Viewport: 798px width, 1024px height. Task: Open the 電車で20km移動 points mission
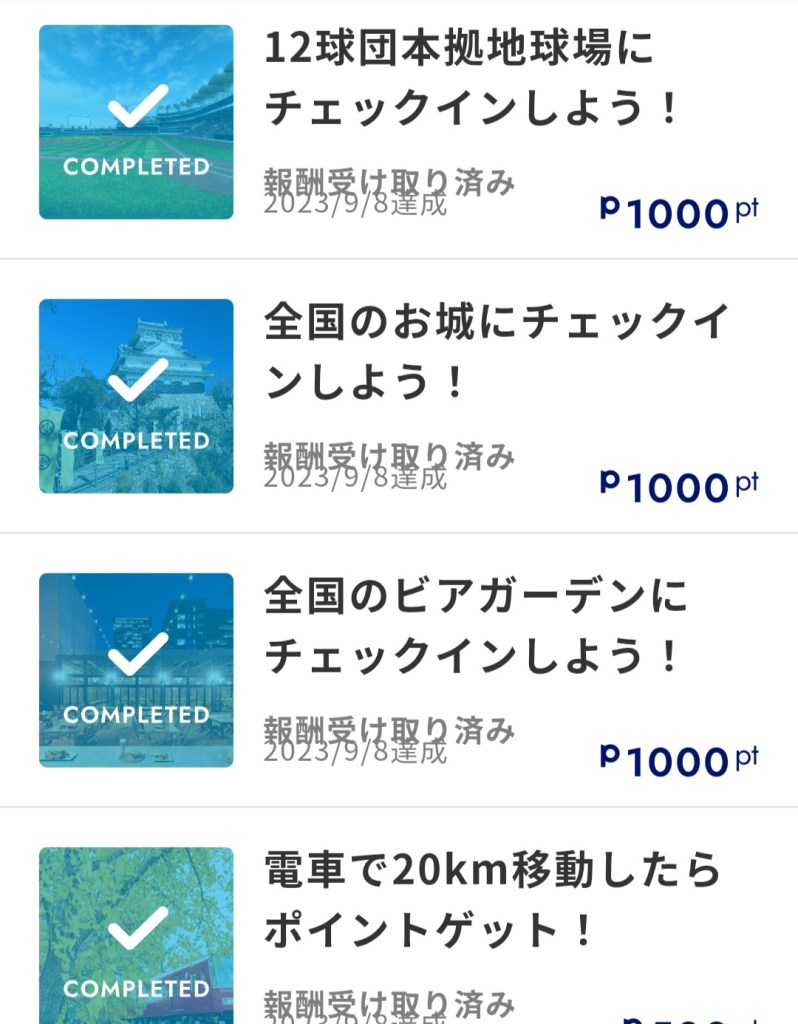(x=492, y=900)
